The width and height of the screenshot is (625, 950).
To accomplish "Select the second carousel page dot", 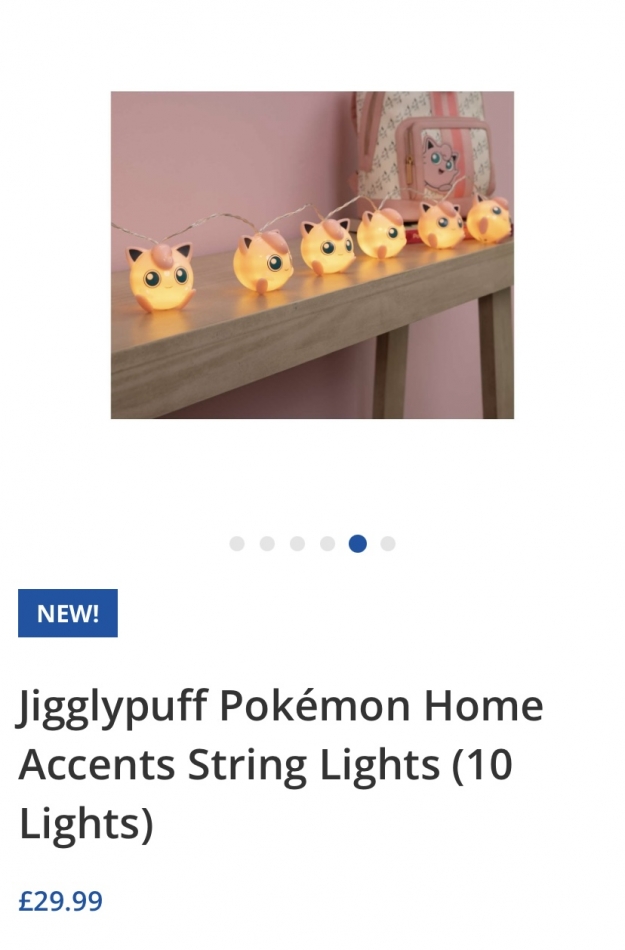I will 267,544.
